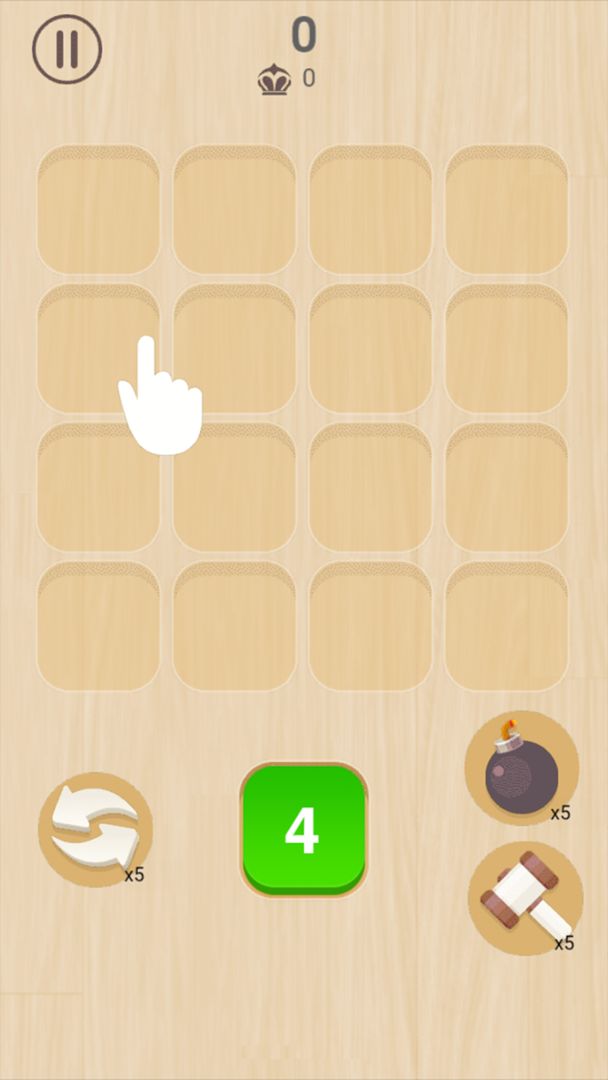Use the swap tile power-up
The width and height of the screenshot is (608, 1080).
[94, 828]
